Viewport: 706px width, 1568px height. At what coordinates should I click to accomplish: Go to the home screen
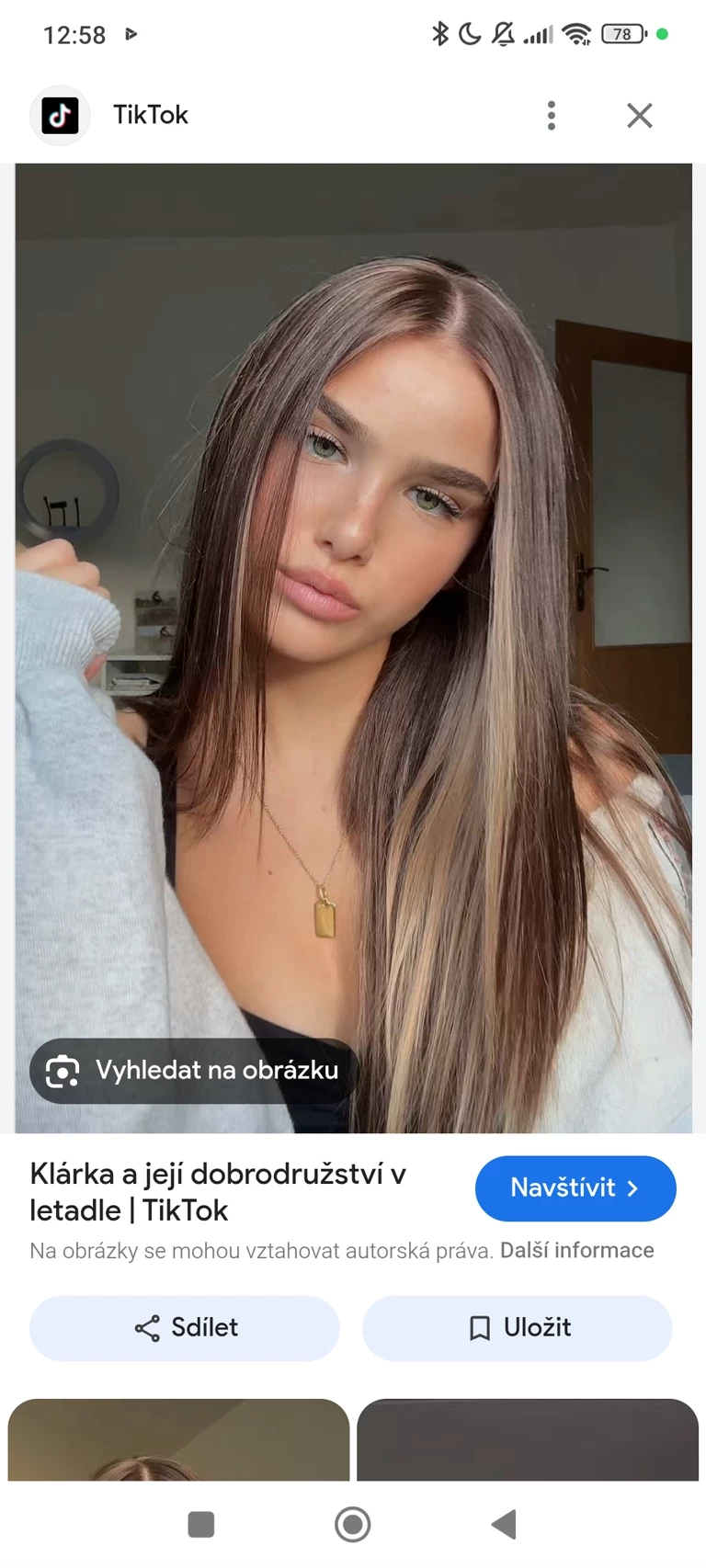[353, 1525]
